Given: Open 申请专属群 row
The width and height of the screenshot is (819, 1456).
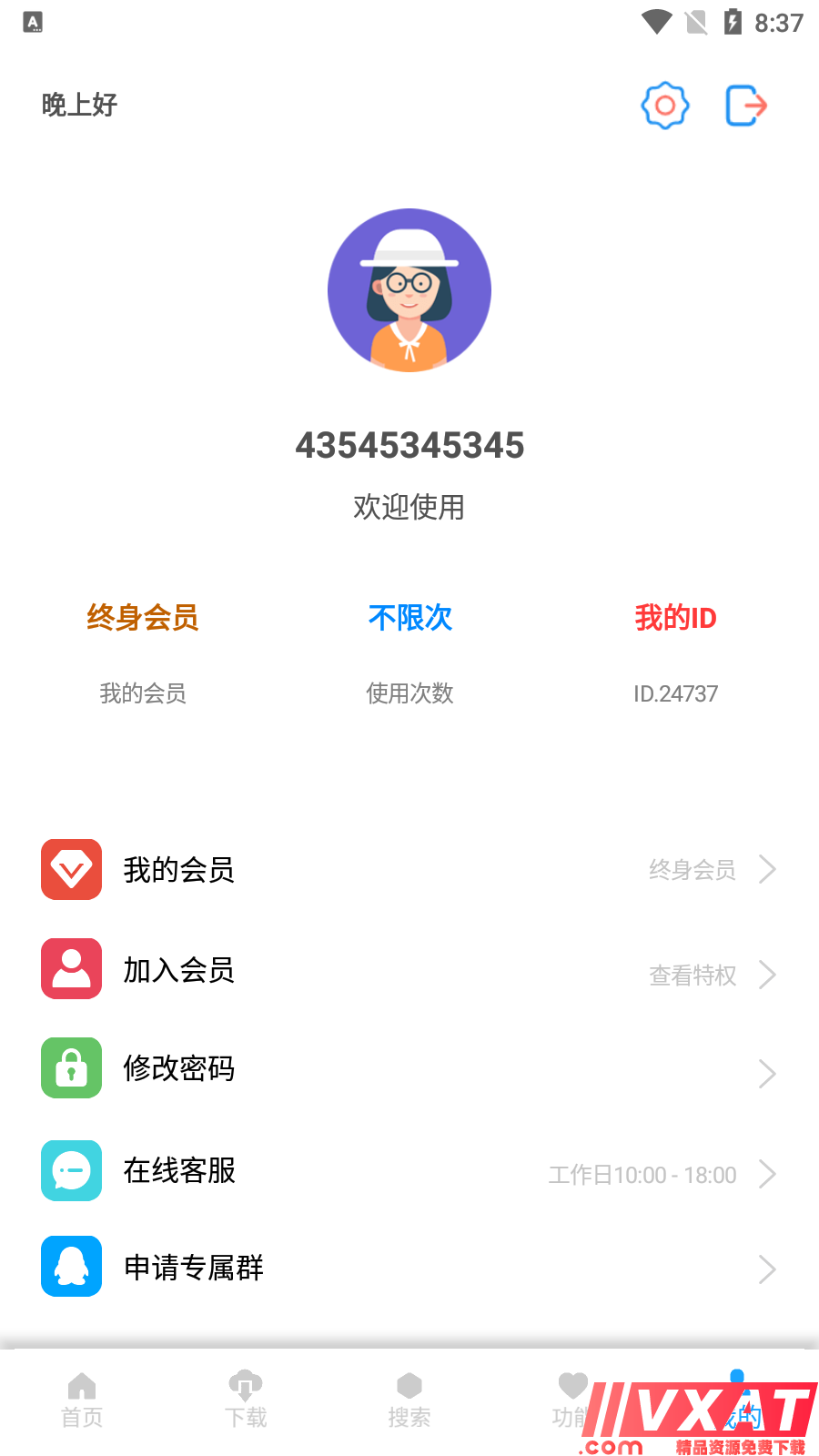Looking at the screenshot, I should pos(409,1267).
